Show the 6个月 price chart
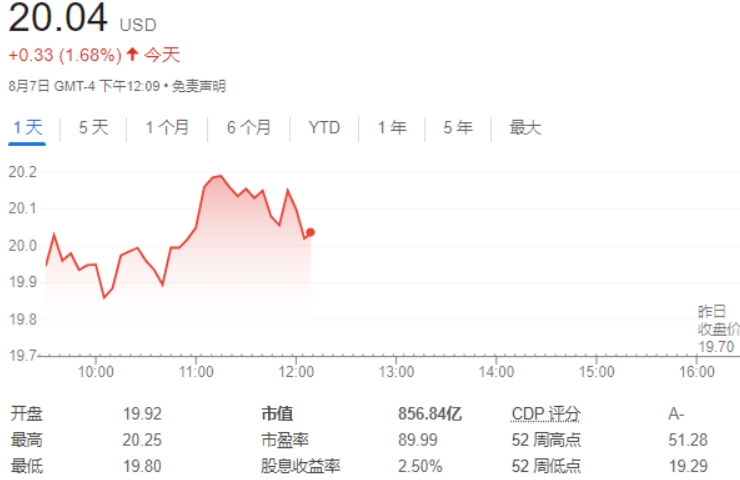The image size is (740, 480). point(249,128)
